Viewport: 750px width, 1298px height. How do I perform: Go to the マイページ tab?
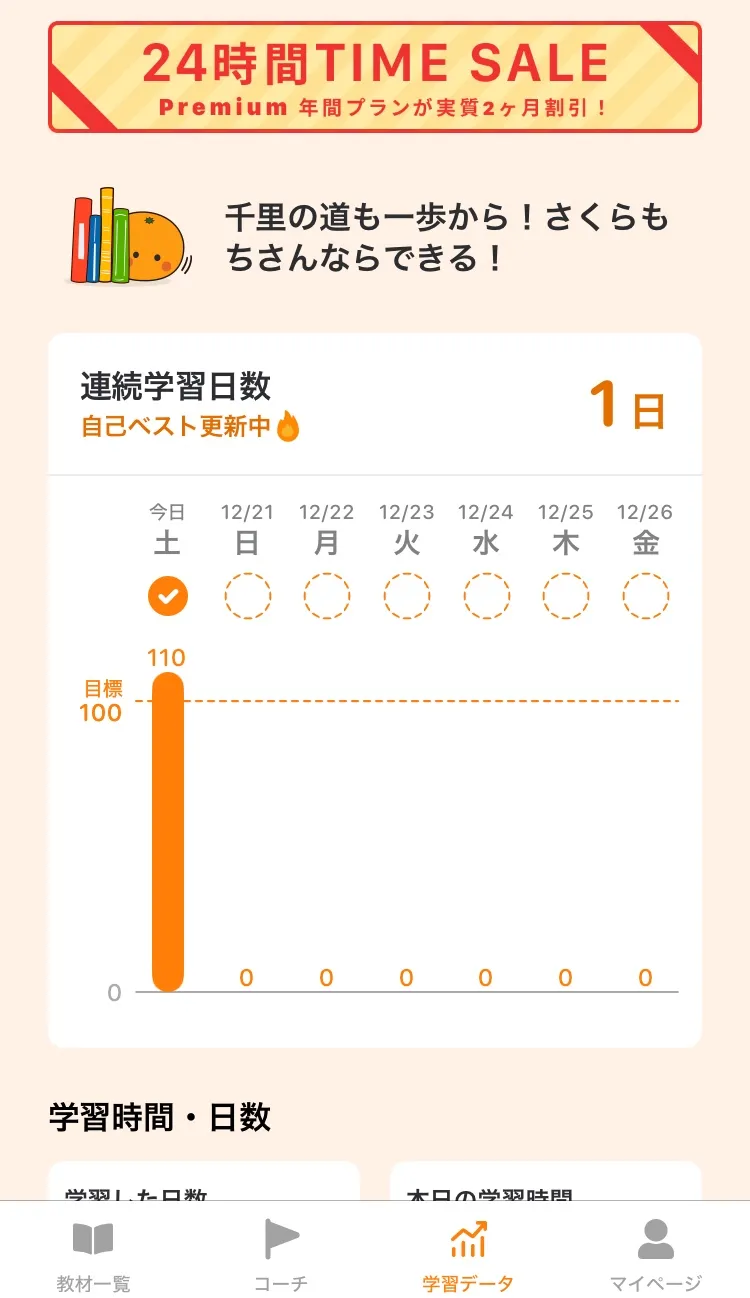click(655, 1254)
